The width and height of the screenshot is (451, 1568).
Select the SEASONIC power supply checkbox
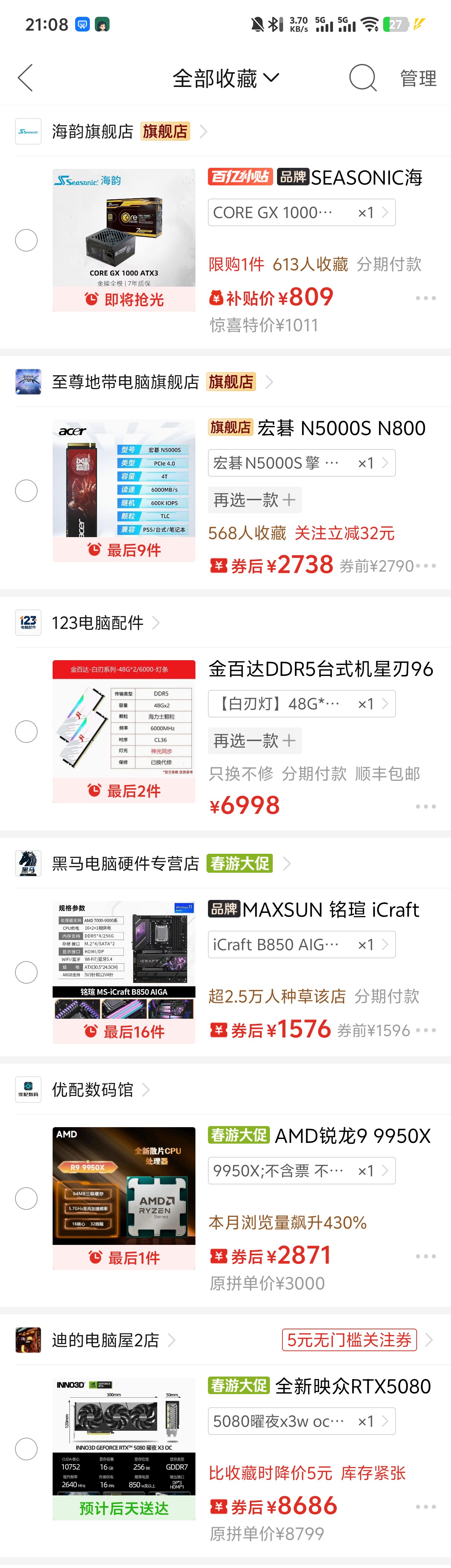click(26, 240)
